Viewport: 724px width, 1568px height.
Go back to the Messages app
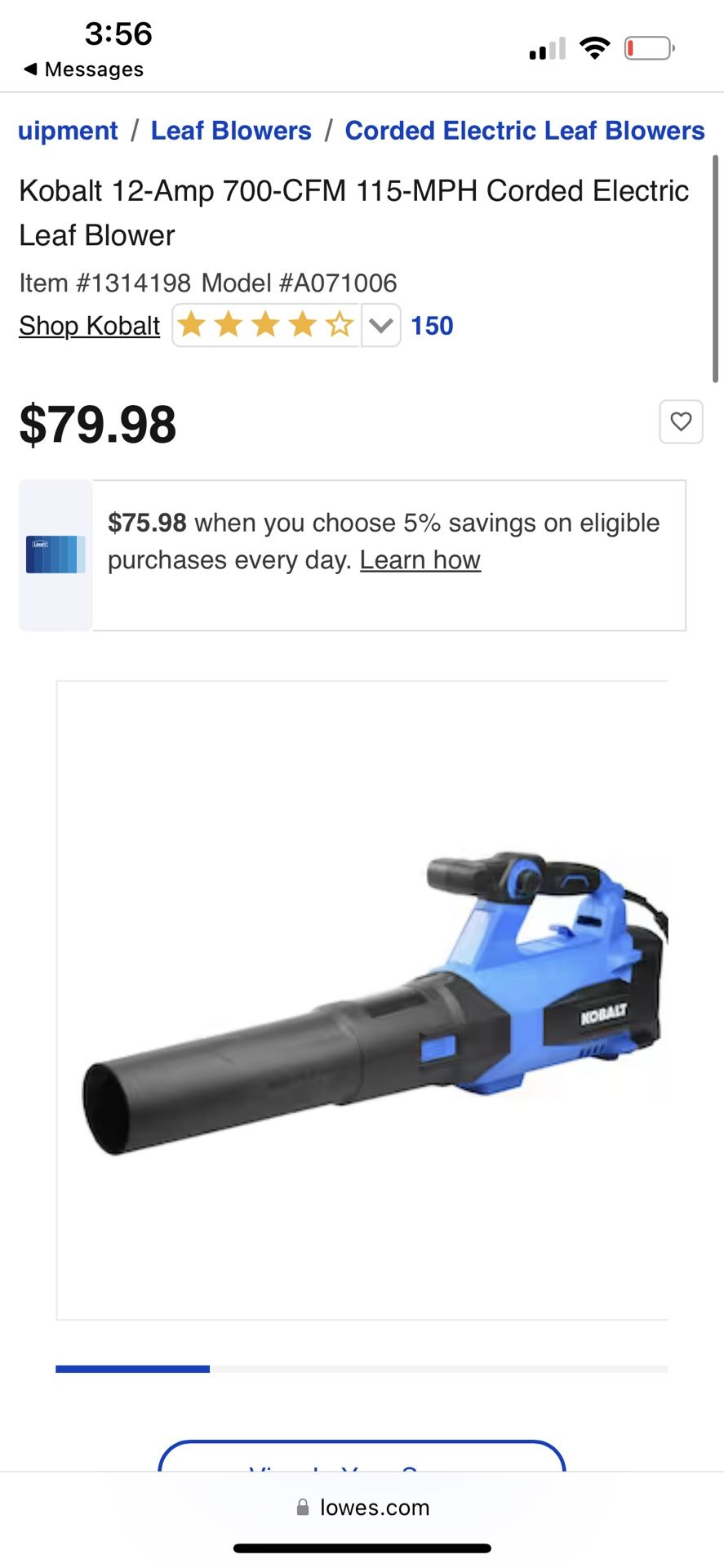pyautogui.click(x=83, y=69)
